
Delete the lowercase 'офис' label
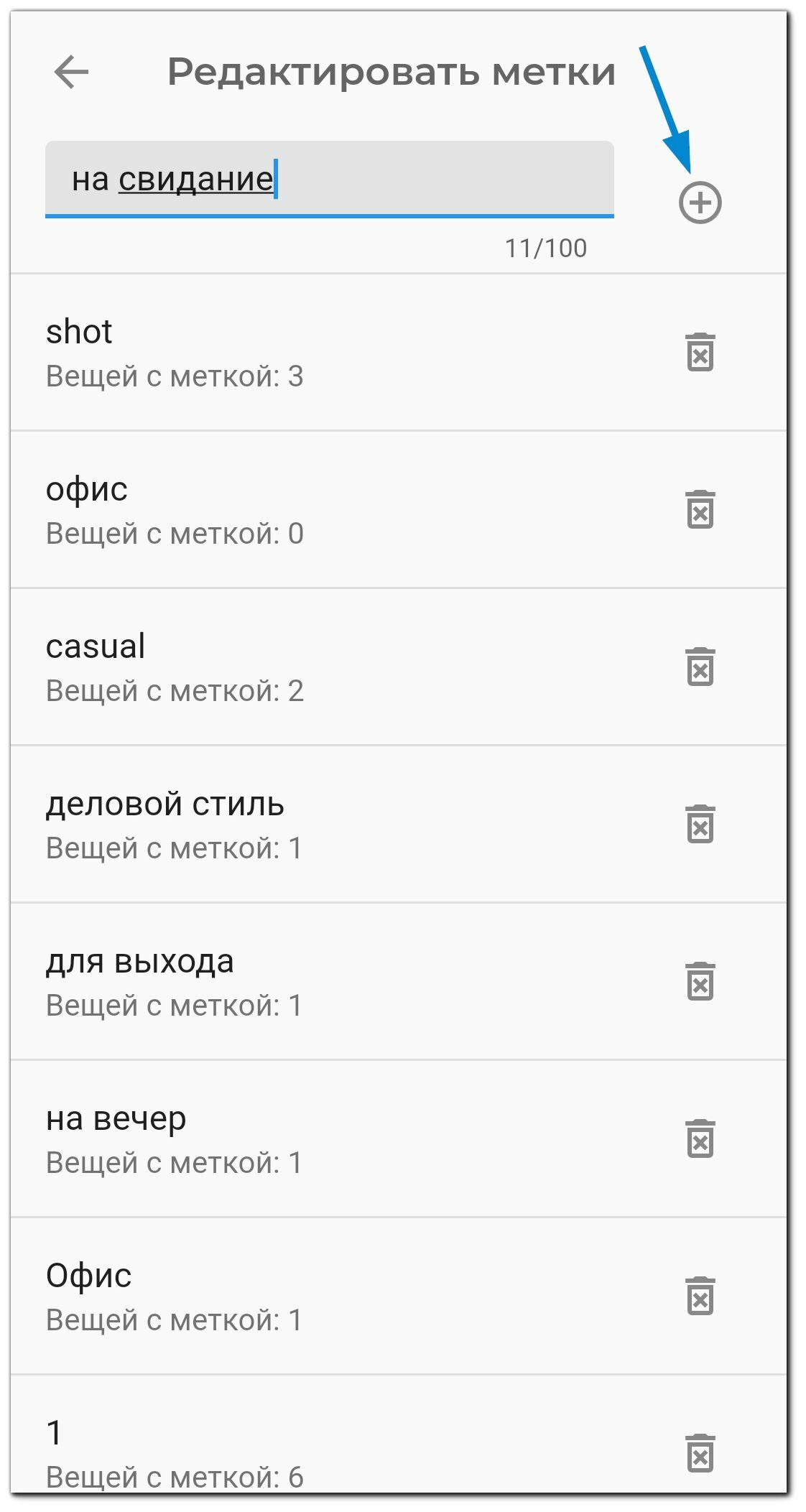(x=700, y=509)
